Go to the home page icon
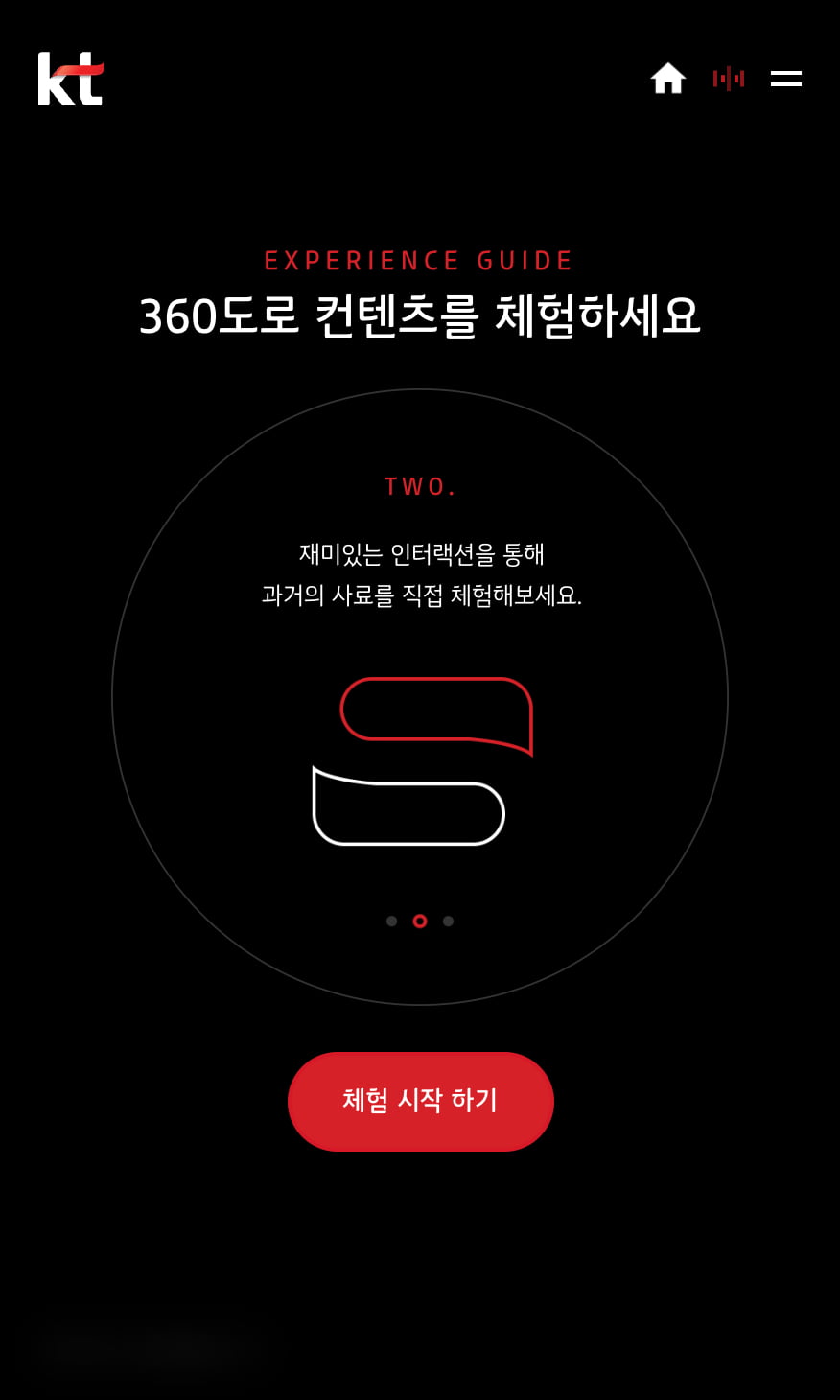 pos(667,79)
